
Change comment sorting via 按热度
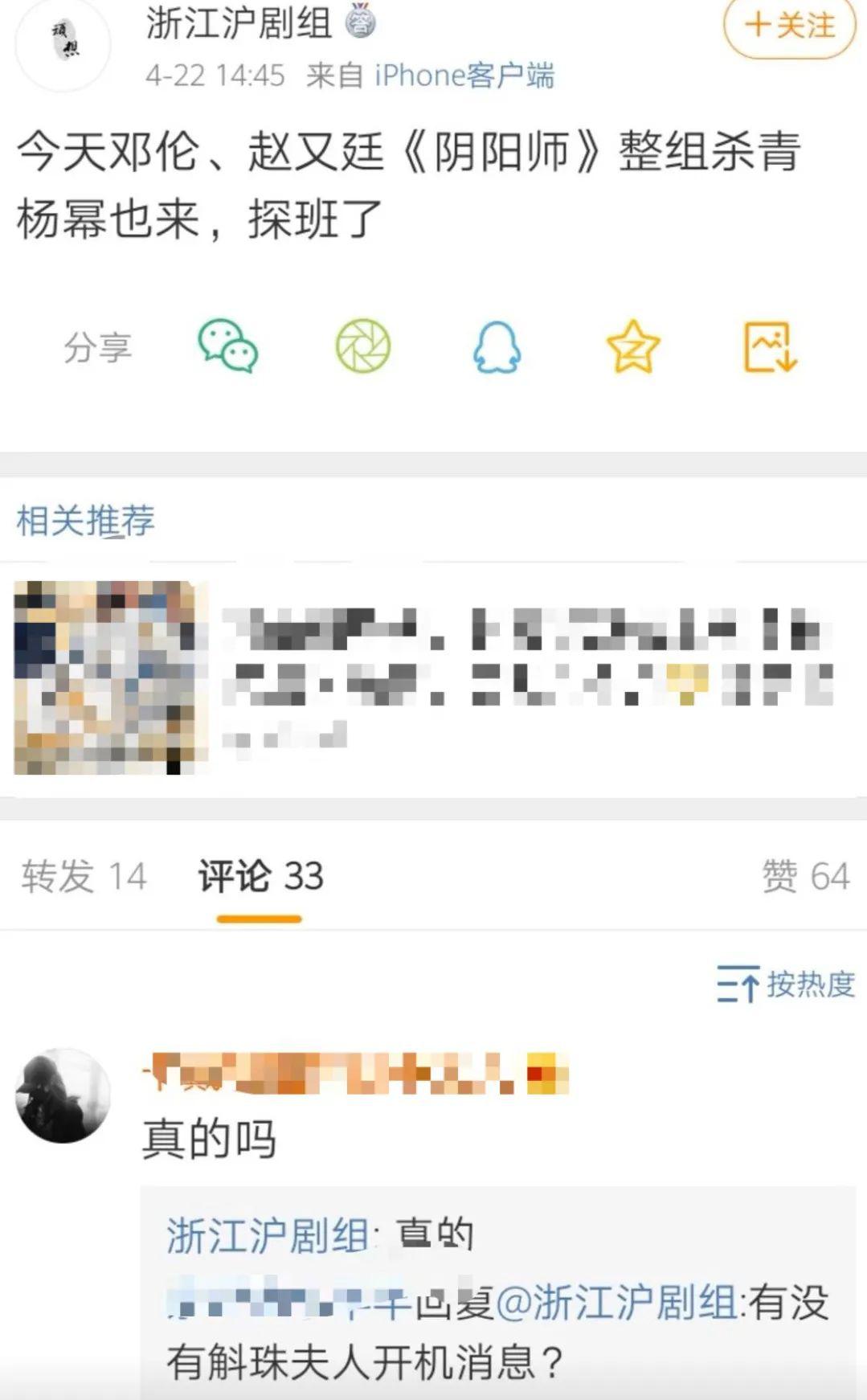[x=786, y=985]
